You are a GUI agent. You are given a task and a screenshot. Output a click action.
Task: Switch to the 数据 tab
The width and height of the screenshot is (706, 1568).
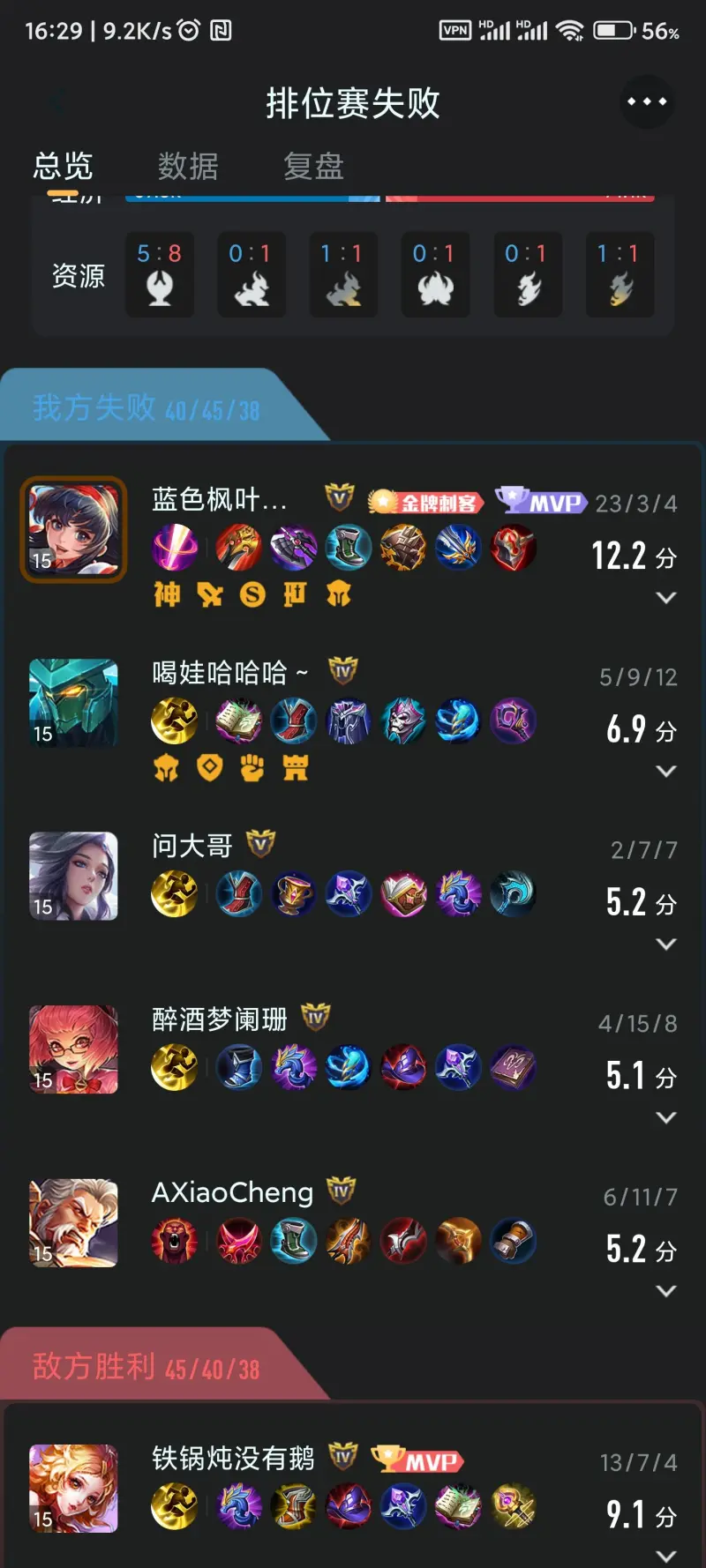pos(188,166)
